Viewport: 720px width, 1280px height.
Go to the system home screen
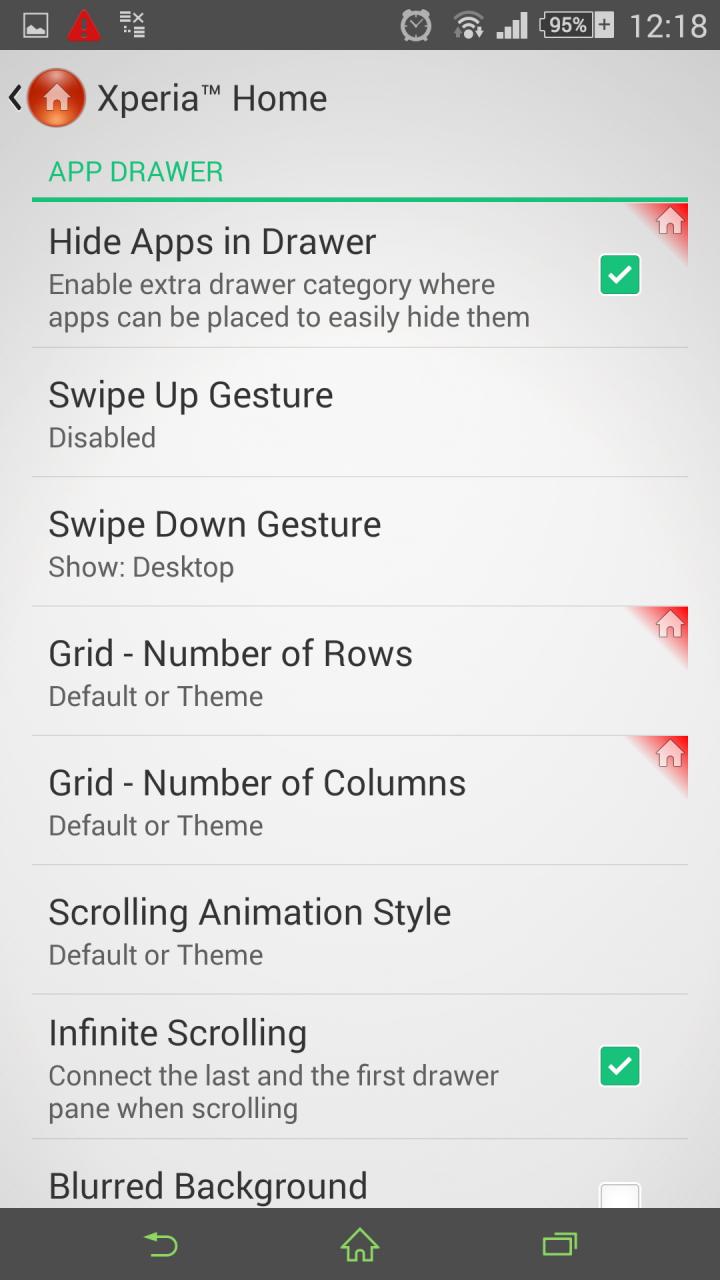point(360,1244)
